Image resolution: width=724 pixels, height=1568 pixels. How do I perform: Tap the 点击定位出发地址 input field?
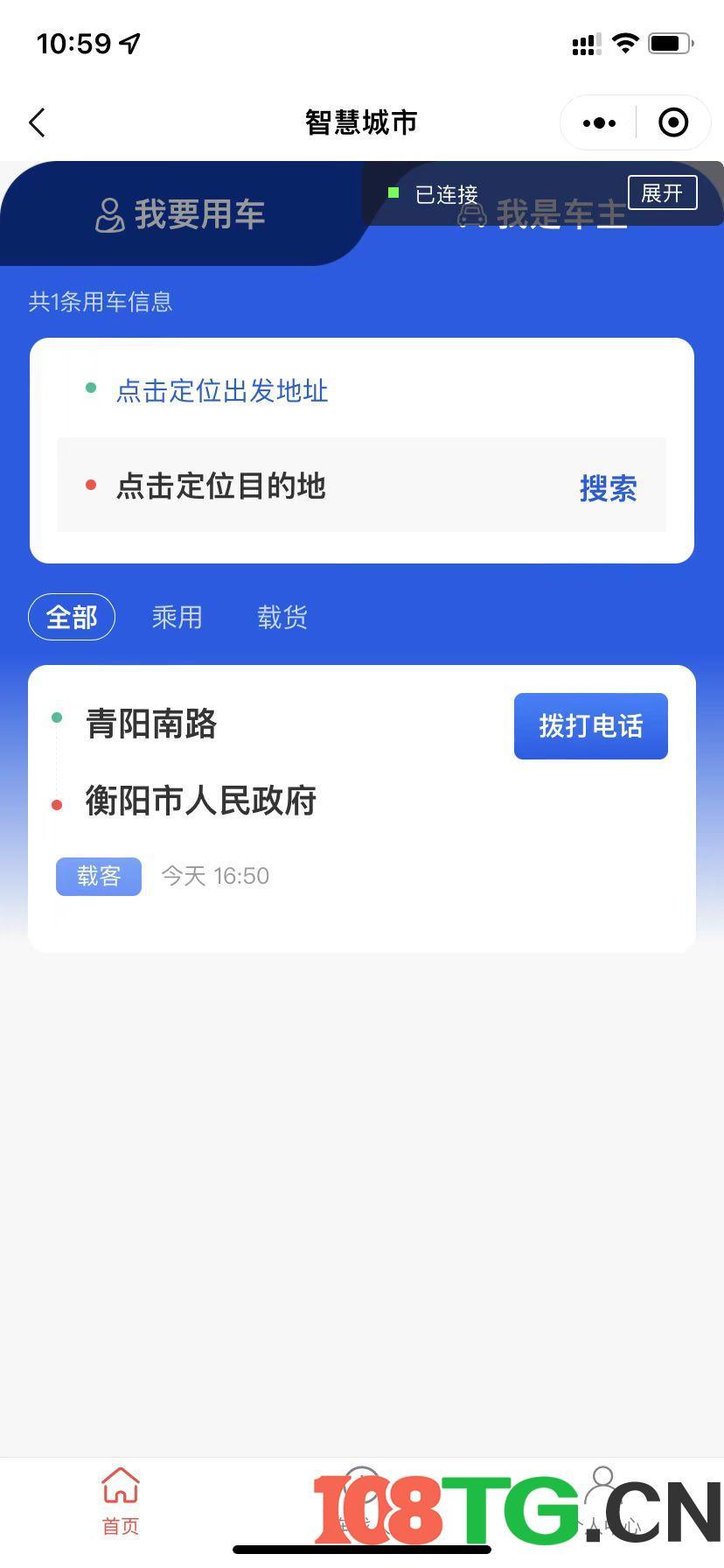click(x=222, y=391)
